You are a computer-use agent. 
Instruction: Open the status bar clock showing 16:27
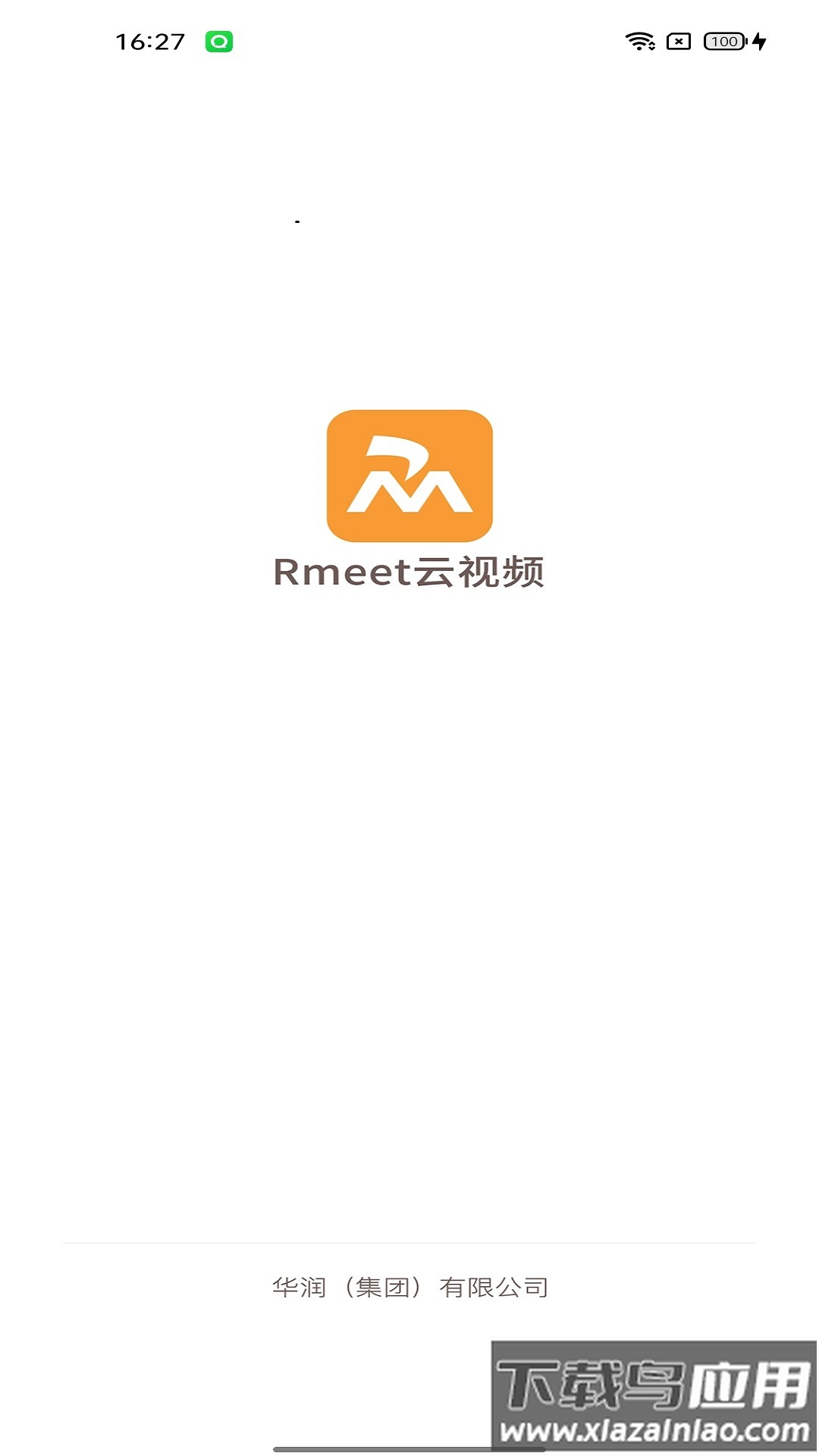pyautogui.click(x=149, y=42)
